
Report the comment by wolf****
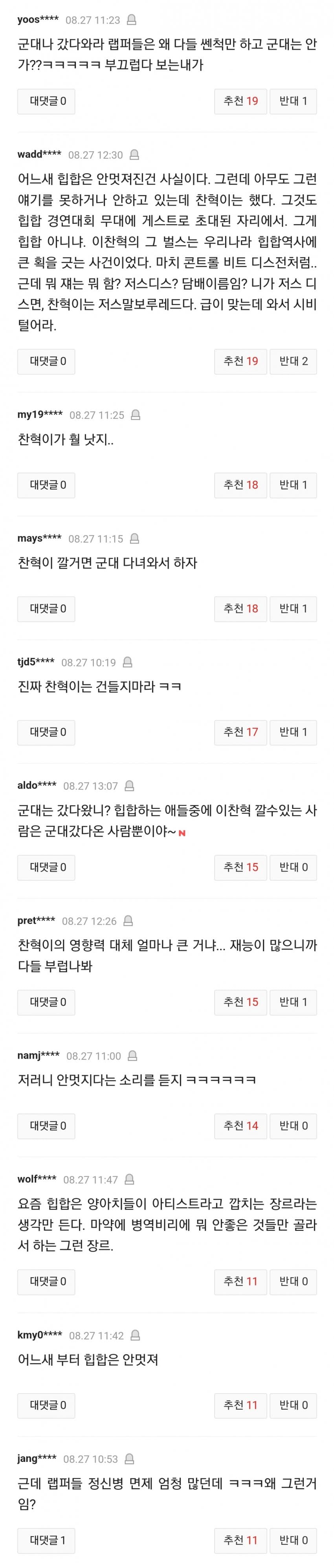tap(129, 1180)
